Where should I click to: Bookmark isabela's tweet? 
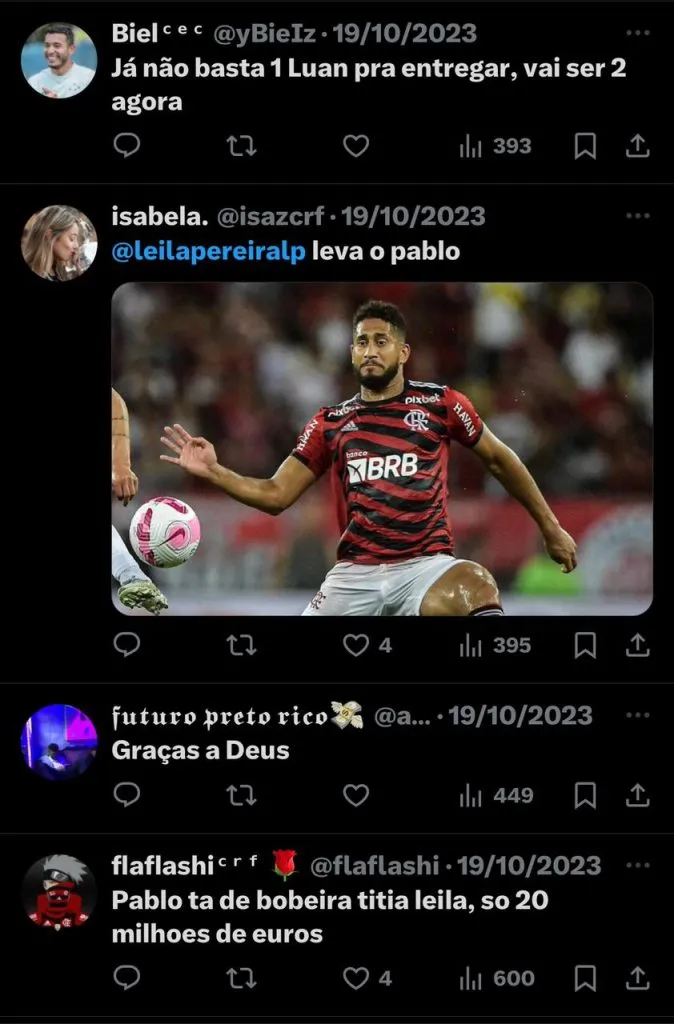(x=585, y=645)
